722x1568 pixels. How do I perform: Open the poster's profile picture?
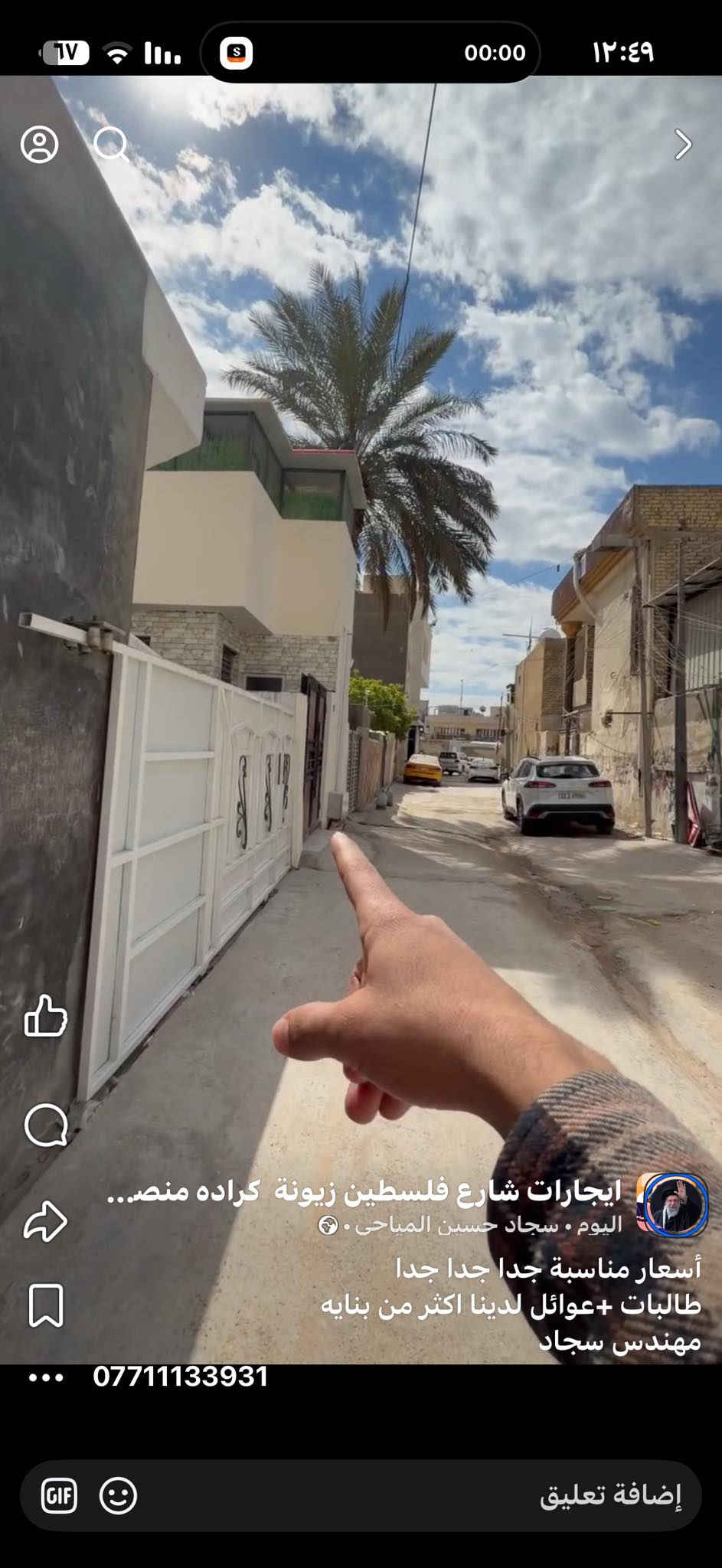click(674, 1205)
